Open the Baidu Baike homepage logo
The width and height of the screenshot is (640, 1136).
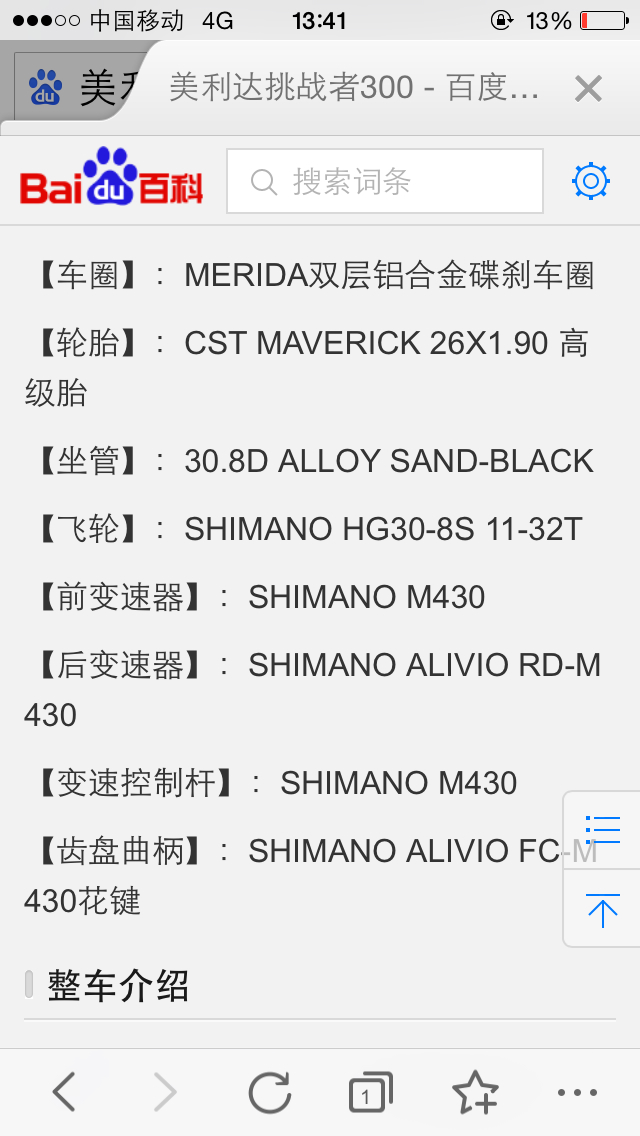pyautogui.click(x=112, y=180)
